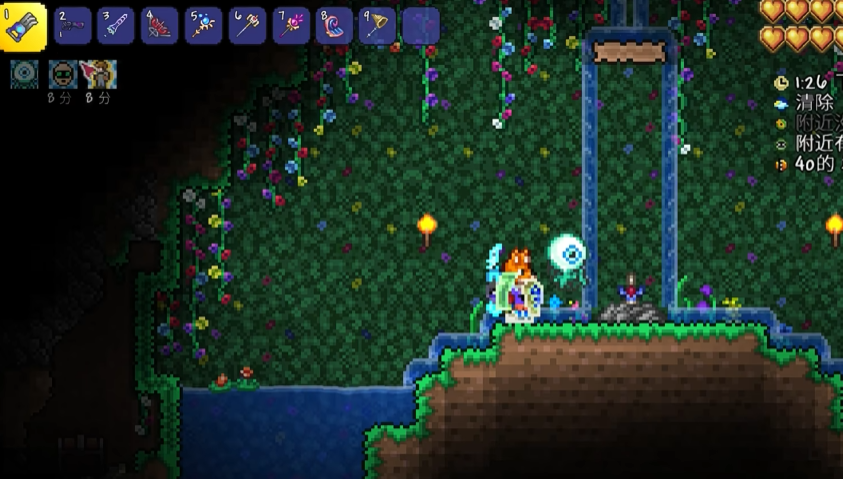Screen dimensions: 843x479
Task: Equip the blue orb staff in slot 5
Action: [x=204, y=26]
